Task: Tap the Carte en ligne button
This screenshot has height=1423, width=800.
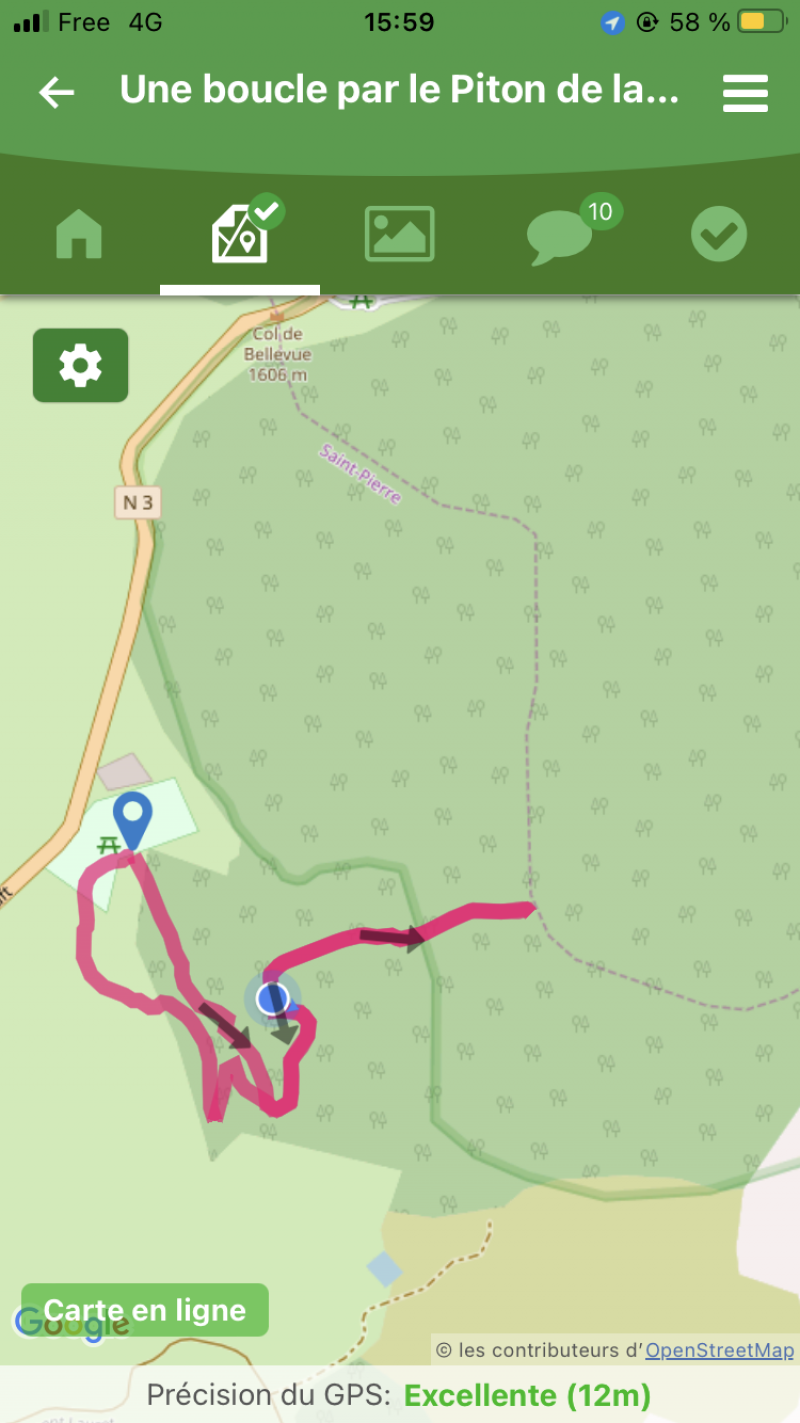Action: tap(145, 1310)
